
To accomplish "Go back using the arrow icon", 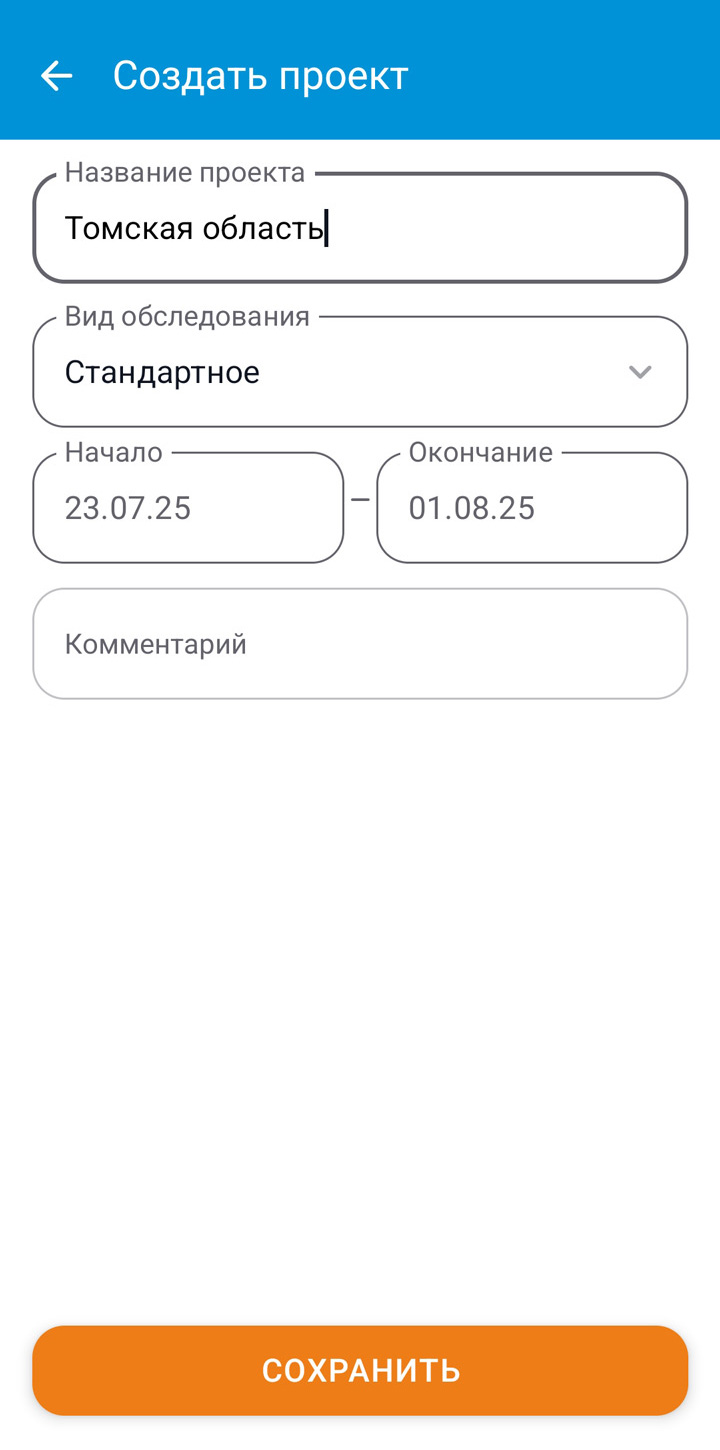I will [x=56, y=76].
